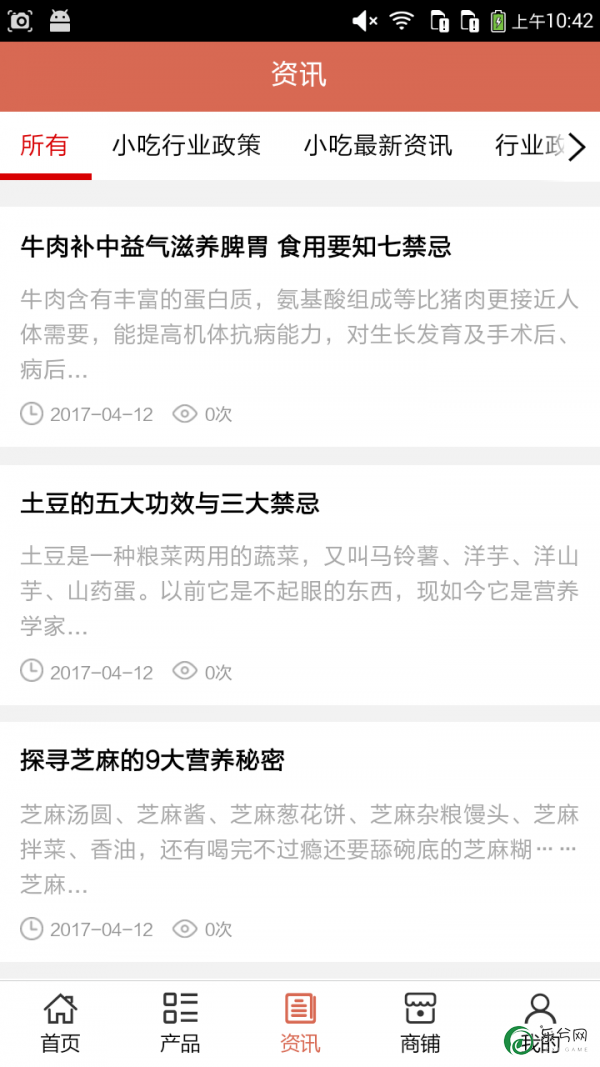Tap the arrow to show more categories
600x1067 pixels.
[x=577, y=147]
